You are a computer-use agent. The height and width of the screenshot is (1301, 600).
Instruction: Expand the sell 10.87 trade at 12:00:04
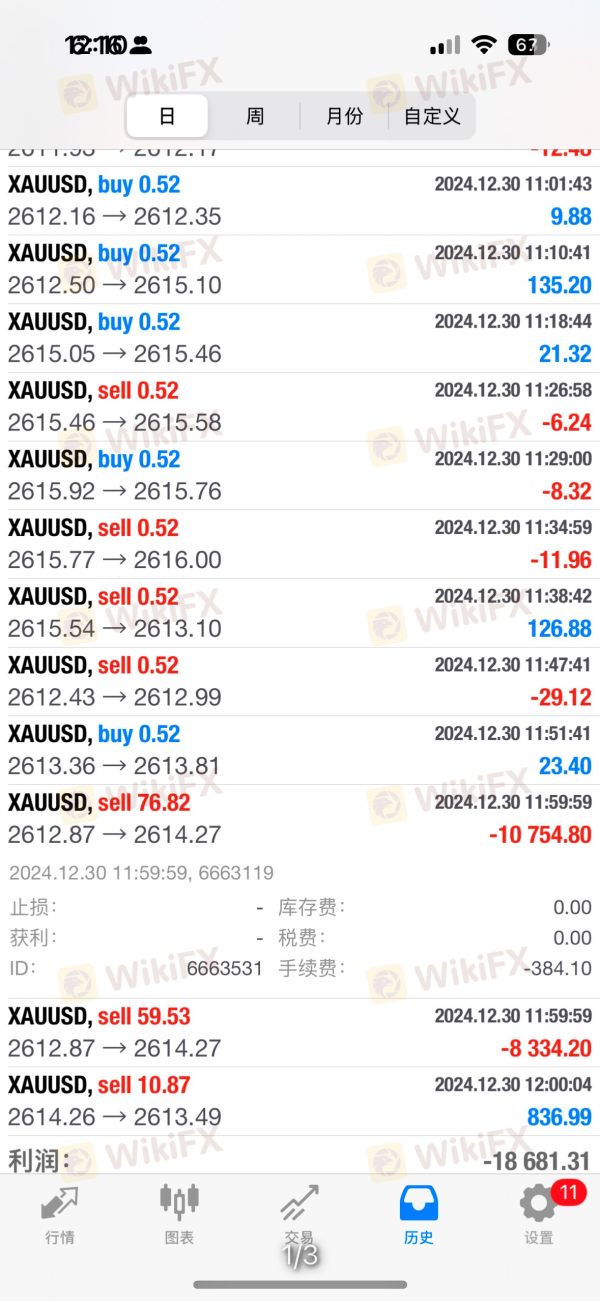[300, 1101]
